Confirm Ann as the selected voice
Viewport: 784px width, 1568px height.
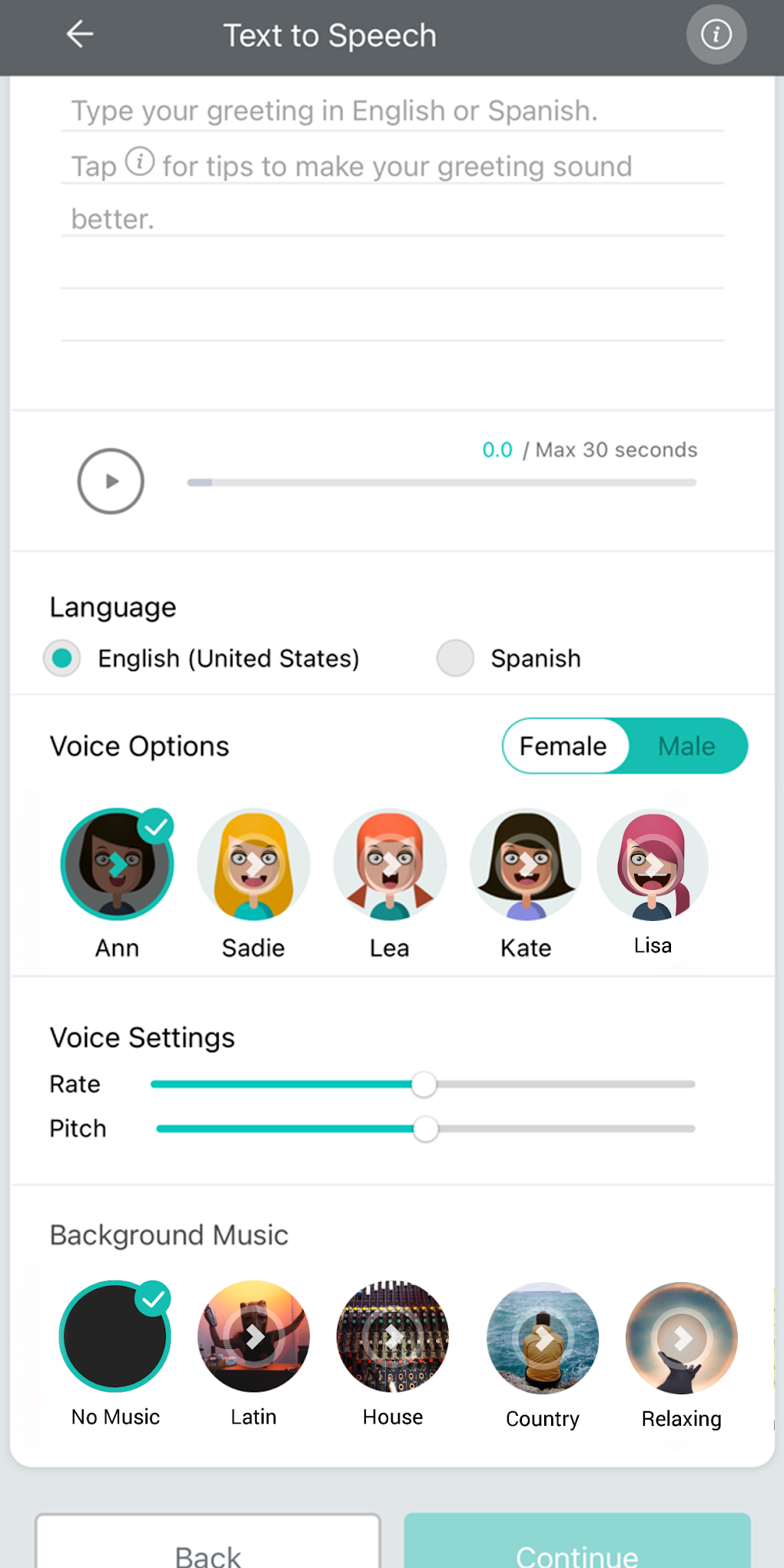(x=117, y=864)
